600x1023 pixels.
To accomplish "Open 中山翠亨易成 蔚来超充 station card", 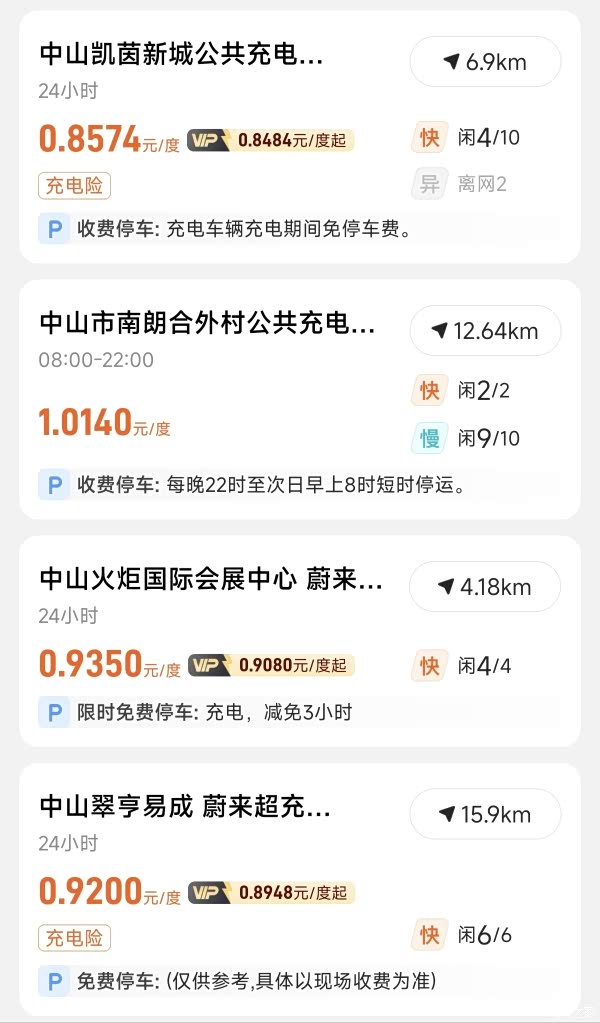I will 185,807.
